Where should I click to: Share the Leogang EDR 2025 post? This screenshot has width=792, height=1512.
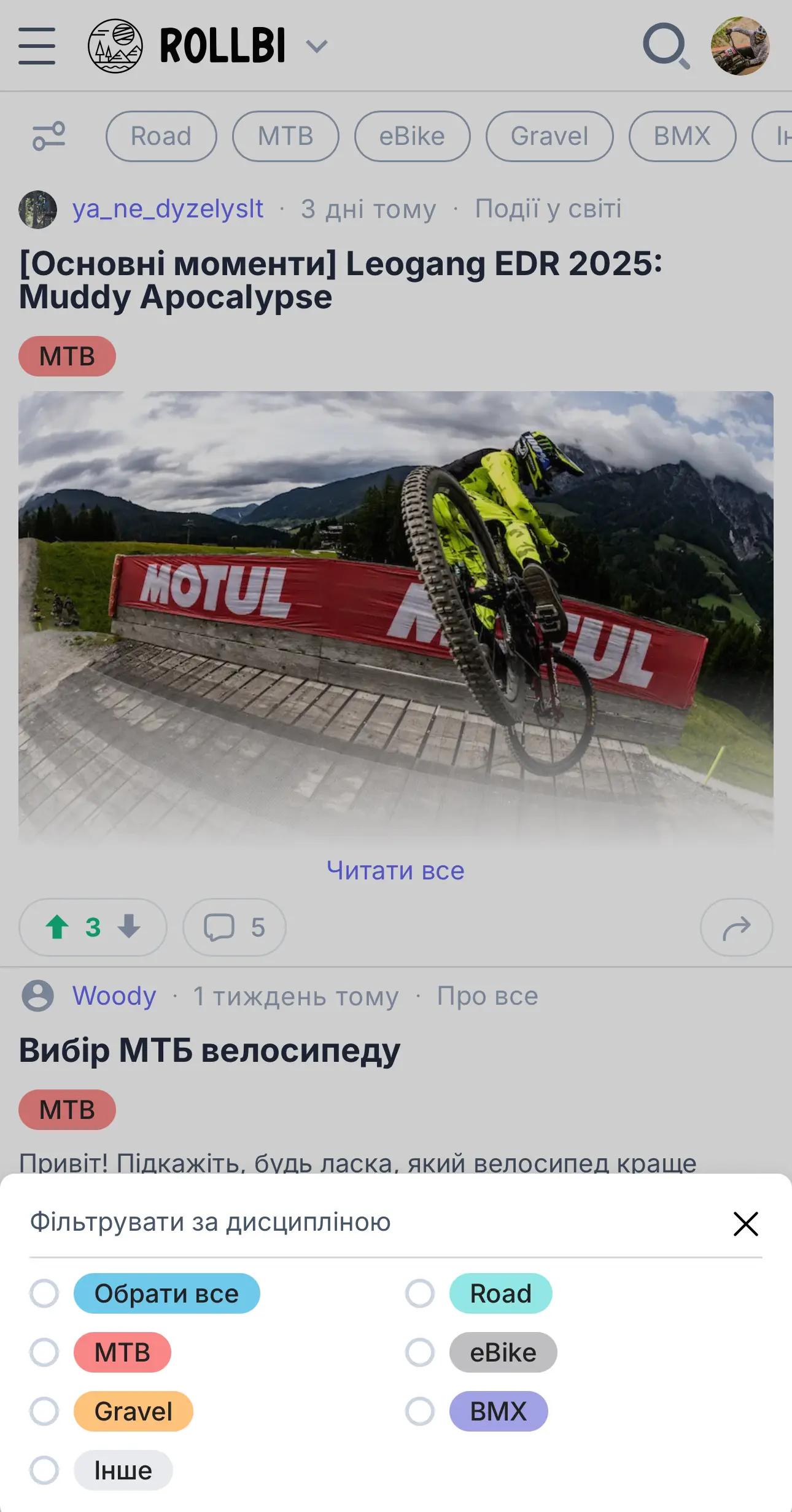(x=736, y=927)
